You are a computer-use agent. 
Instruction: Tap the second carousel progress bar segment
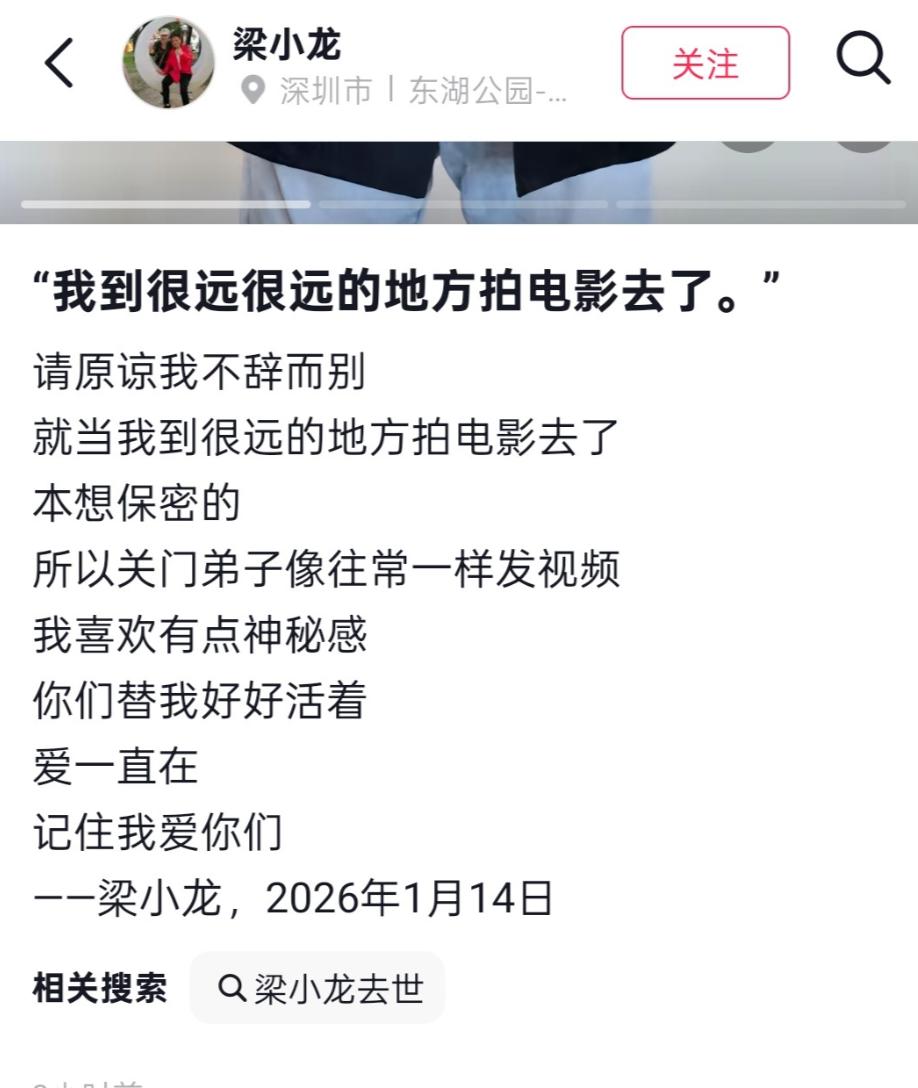coord(466,205)
